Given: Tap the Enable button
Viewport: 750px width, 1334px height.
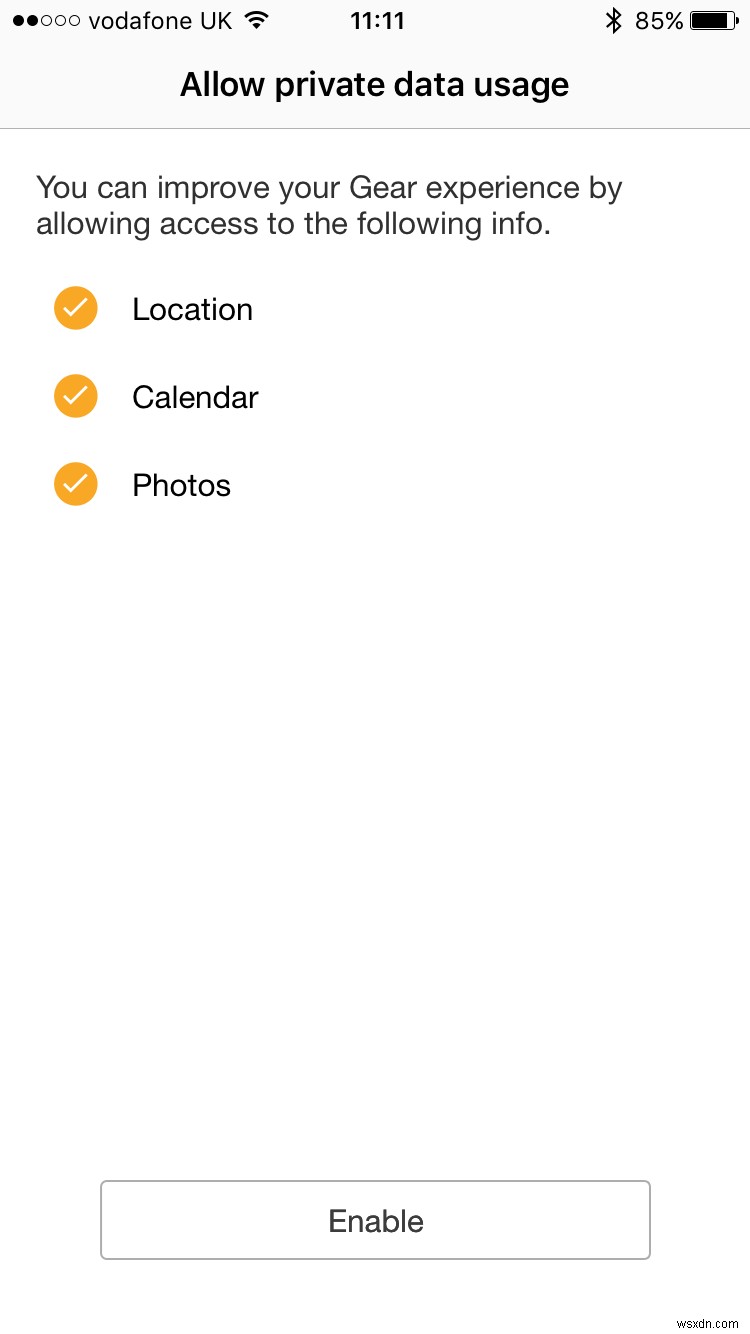Looking at the screenshot, I should tap(375, 1220).
